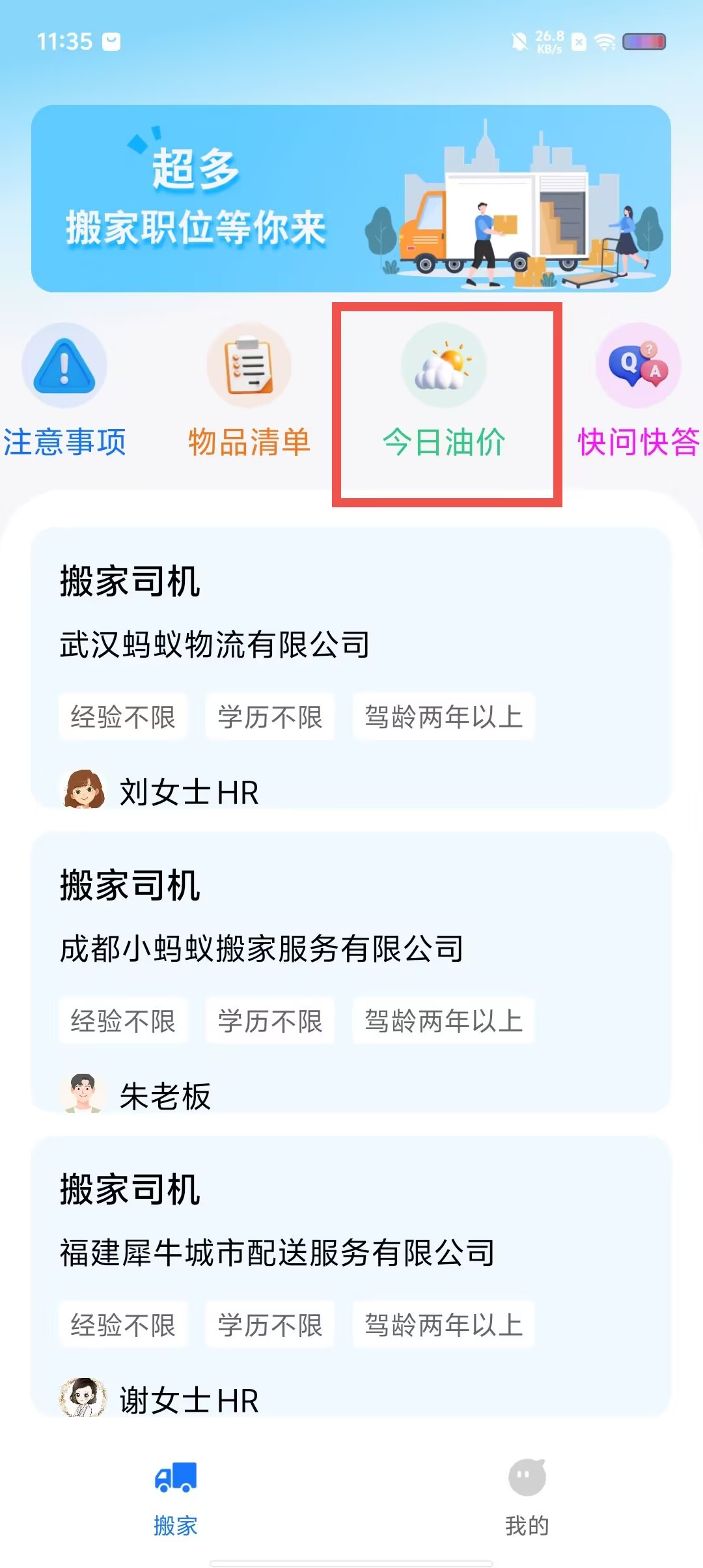Check 今日油价
The width and height of the screenshot is (703, 1568).
tap(444, 391)
